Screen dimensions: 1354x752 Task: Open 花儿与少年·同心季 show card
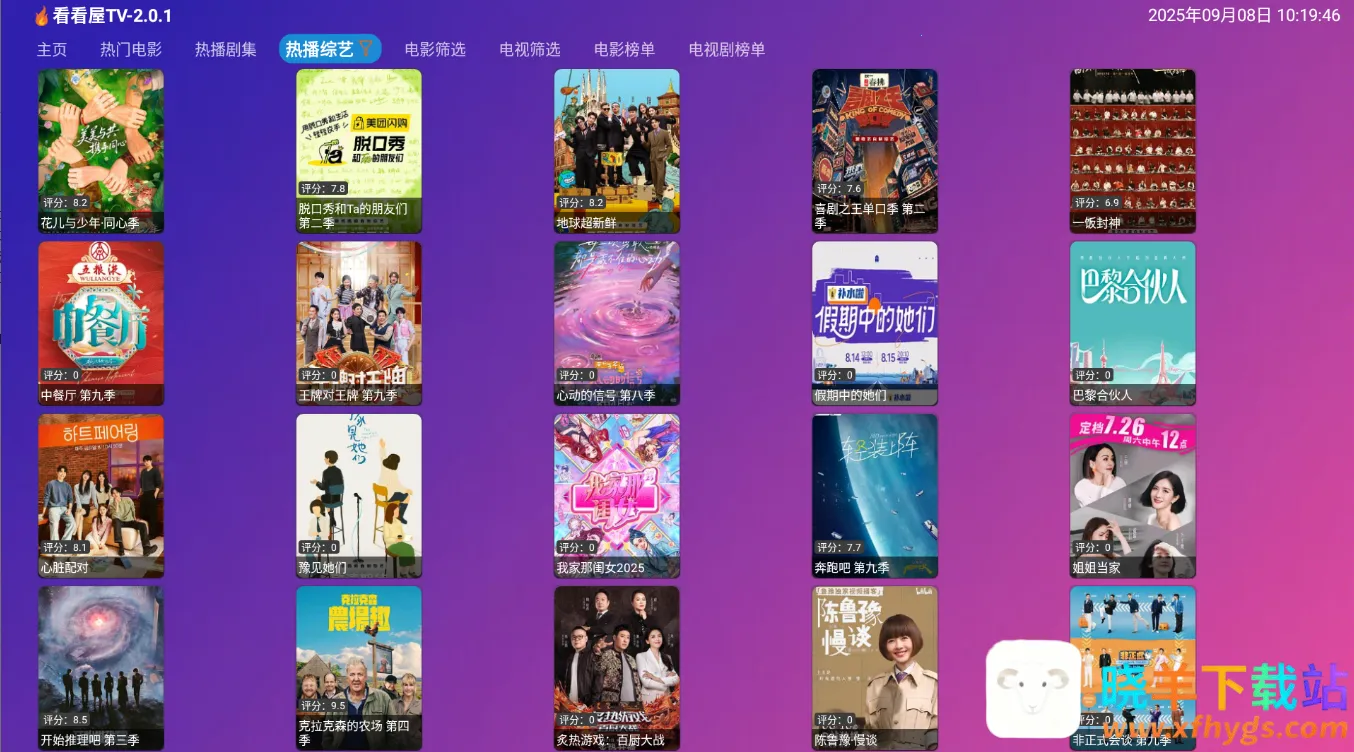[x=101, y=150]
